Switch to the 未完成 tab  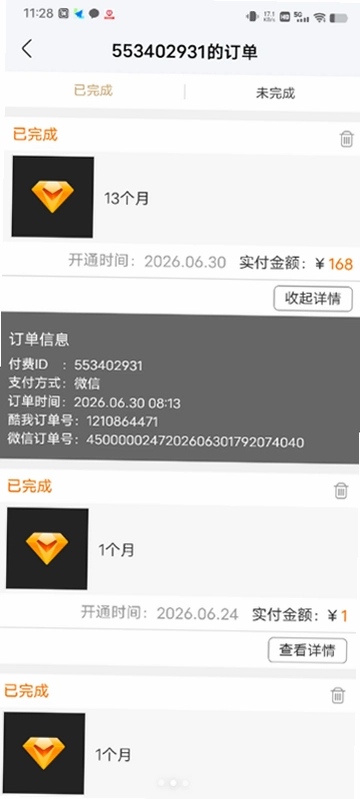[275, 93]
